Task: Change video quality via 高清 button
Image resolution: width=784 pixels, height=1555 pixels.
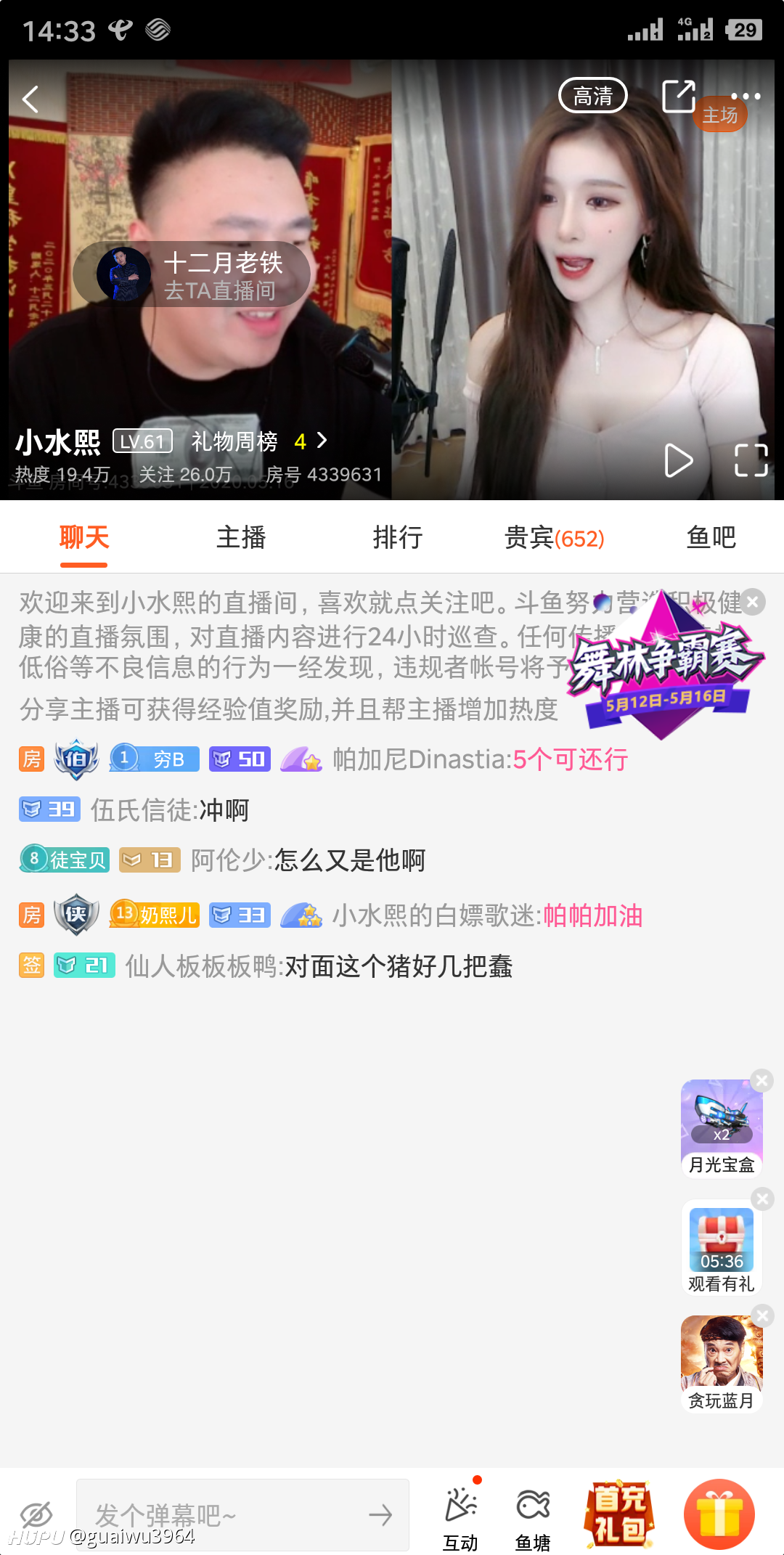Action: coord(593,95)
